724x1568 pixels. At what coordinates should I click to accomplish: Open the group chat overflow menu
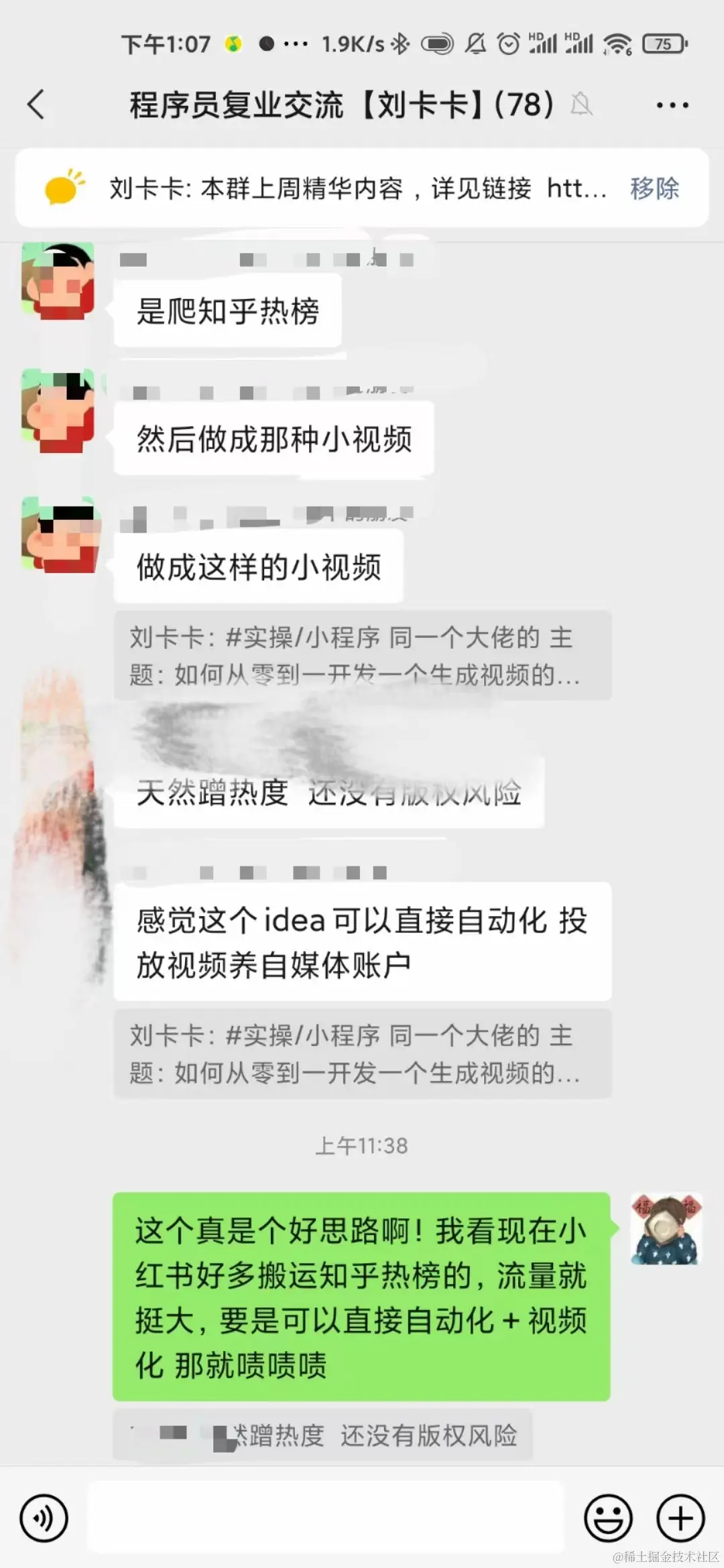[x=672, y=105]
